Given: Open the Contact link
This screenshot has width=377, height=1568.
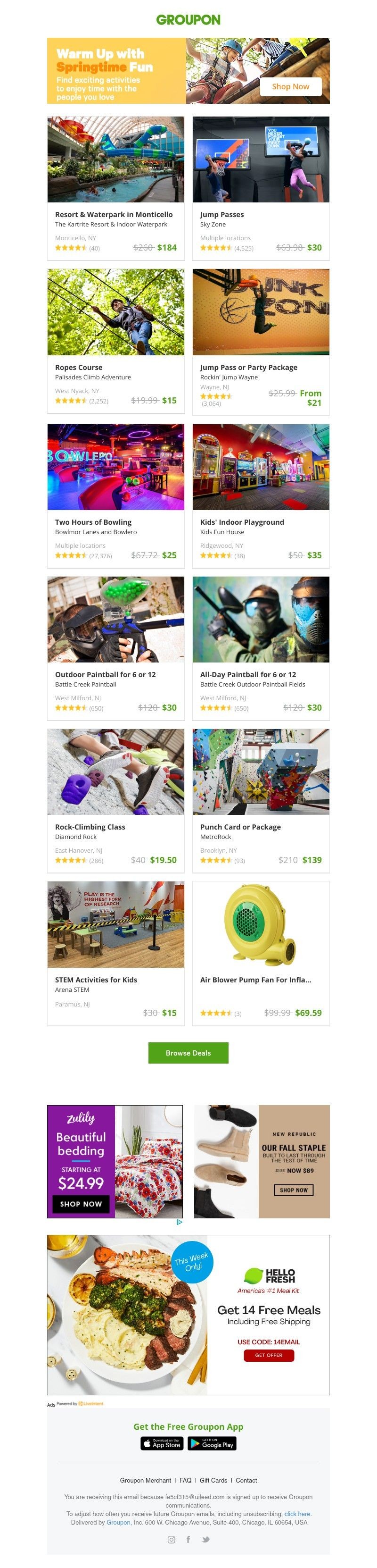Looking at the screenshot, I should pos(246,1480).
